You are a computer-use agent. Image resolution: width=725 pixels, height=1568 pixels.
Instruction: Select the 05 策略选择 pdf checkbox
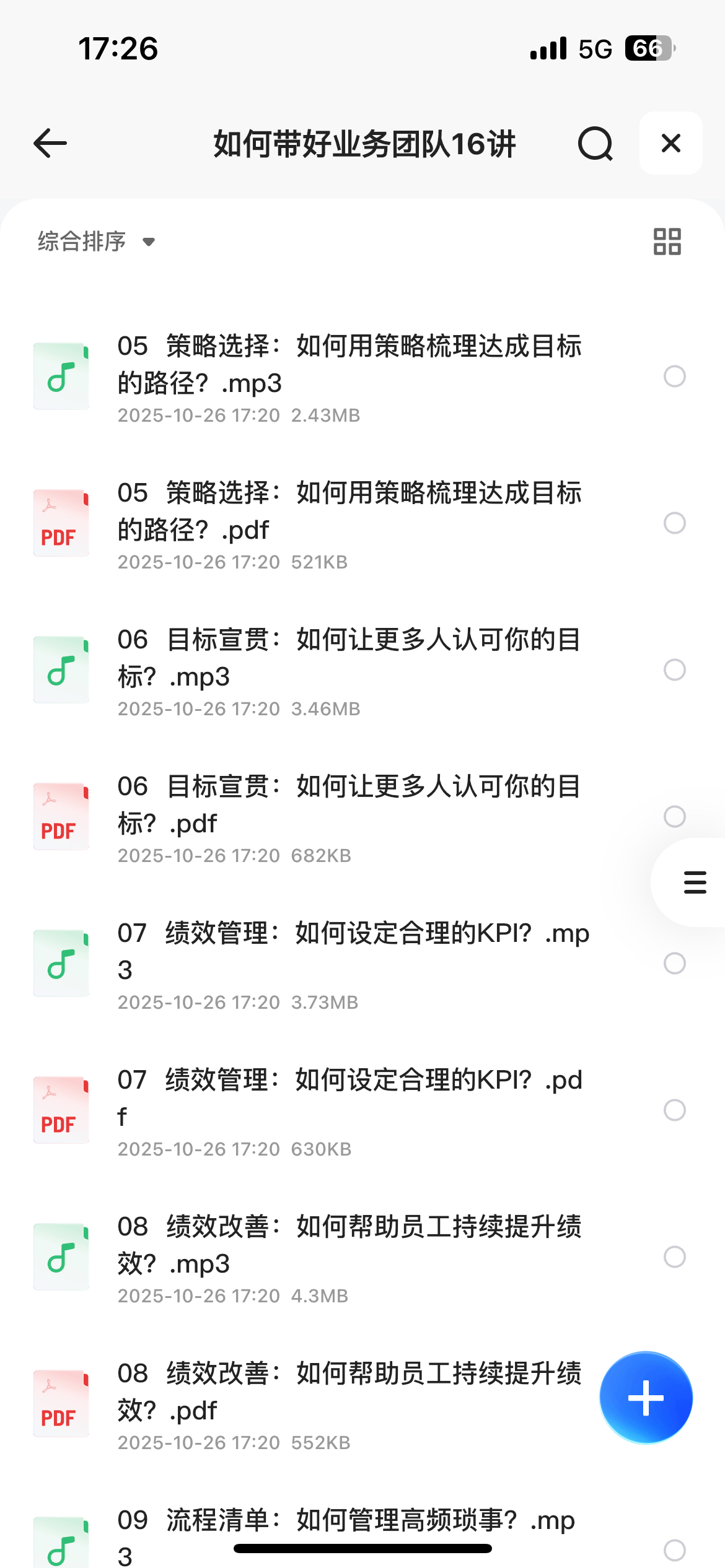(x=674, y=523)
